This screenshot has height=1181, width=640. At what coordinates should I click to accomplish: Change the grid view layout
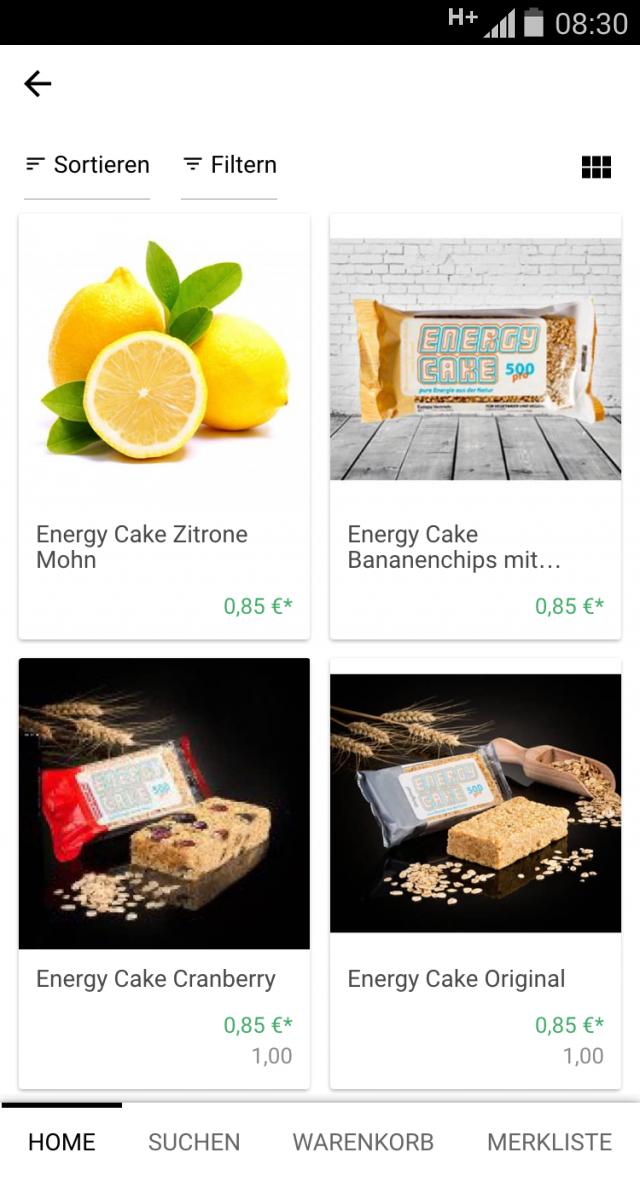click(x=596, y=167)
